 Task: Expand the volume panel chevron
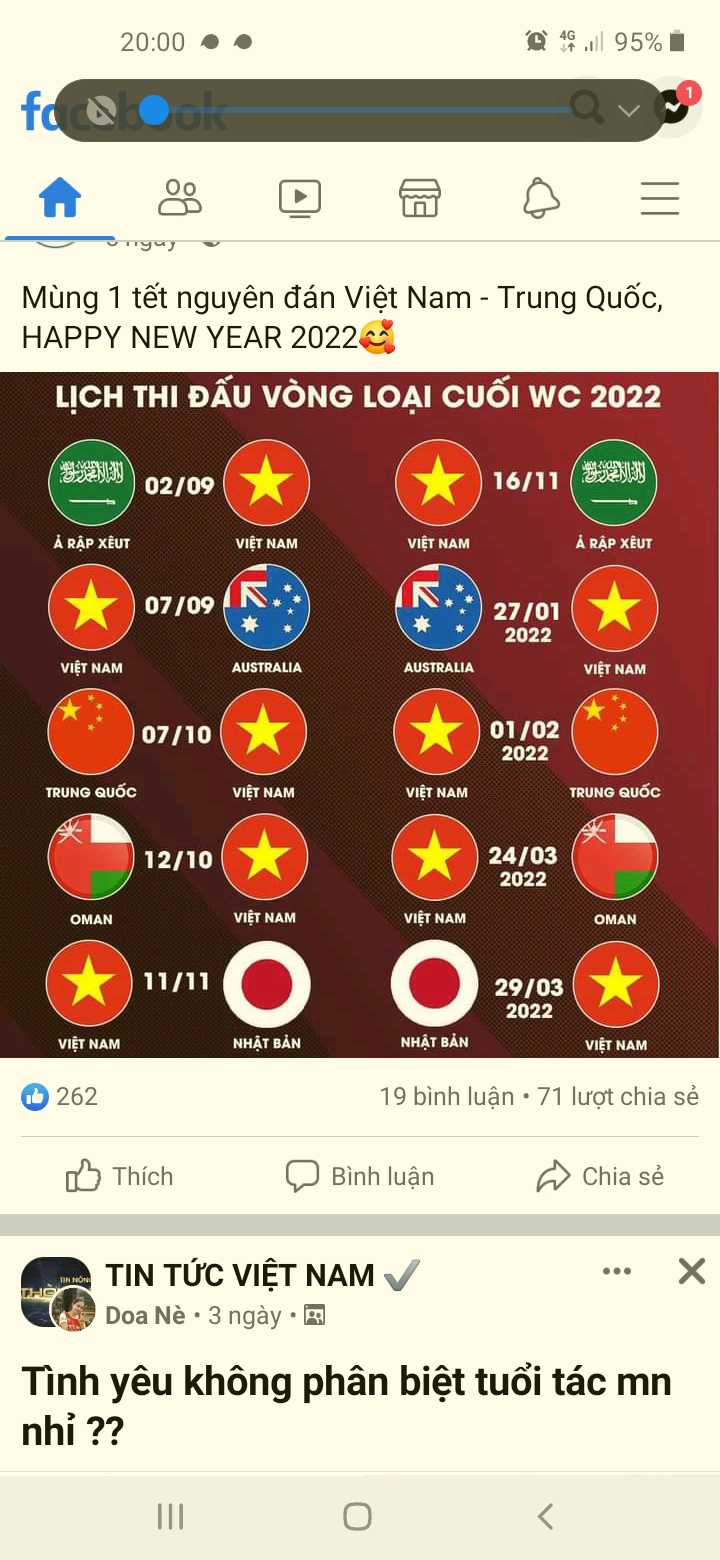(x=629, y=110)
